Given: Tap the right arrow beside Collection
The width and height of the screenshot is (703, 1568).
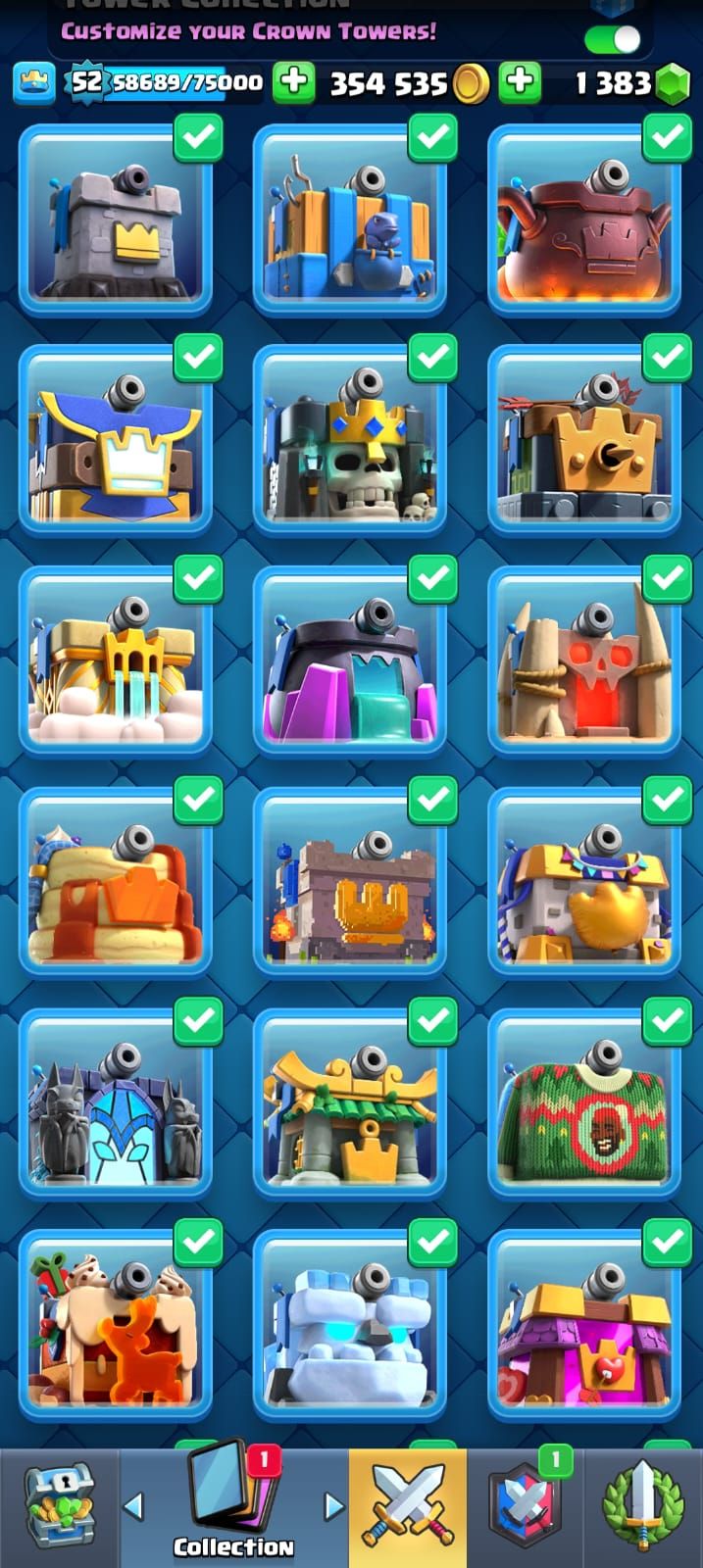Looking at the screenshot, I should [x=333, y=1506].
